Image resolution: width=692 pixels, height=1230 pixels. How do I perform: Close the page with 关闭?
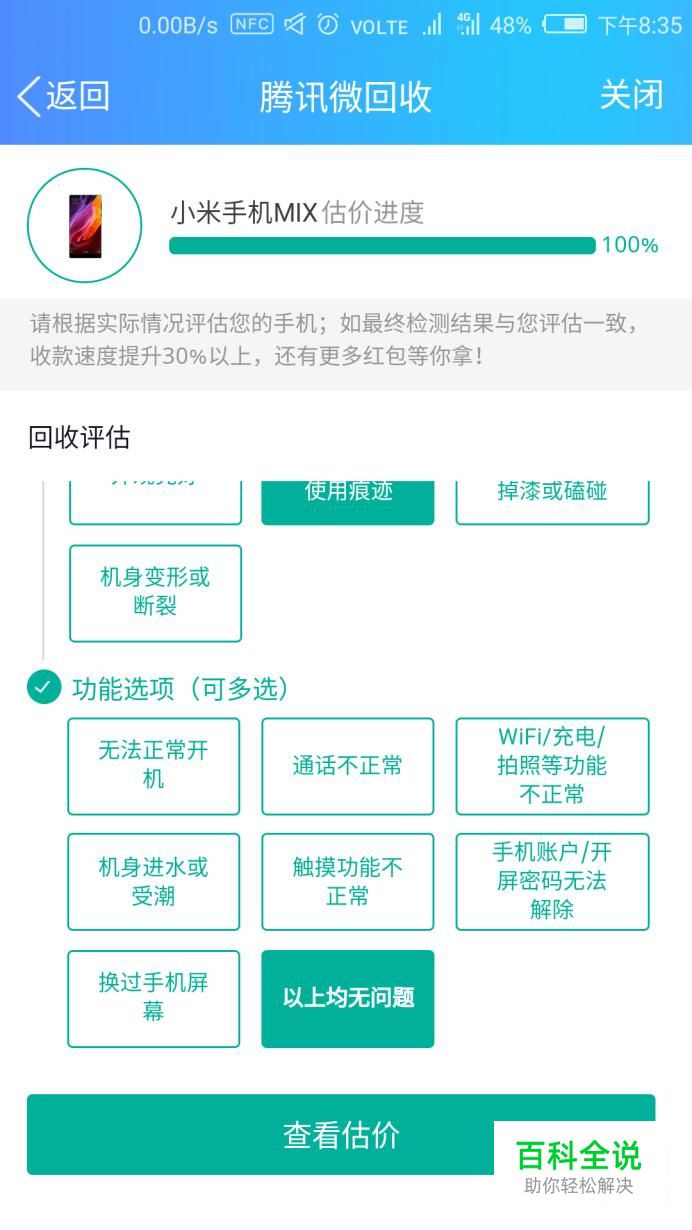(631, 95)
